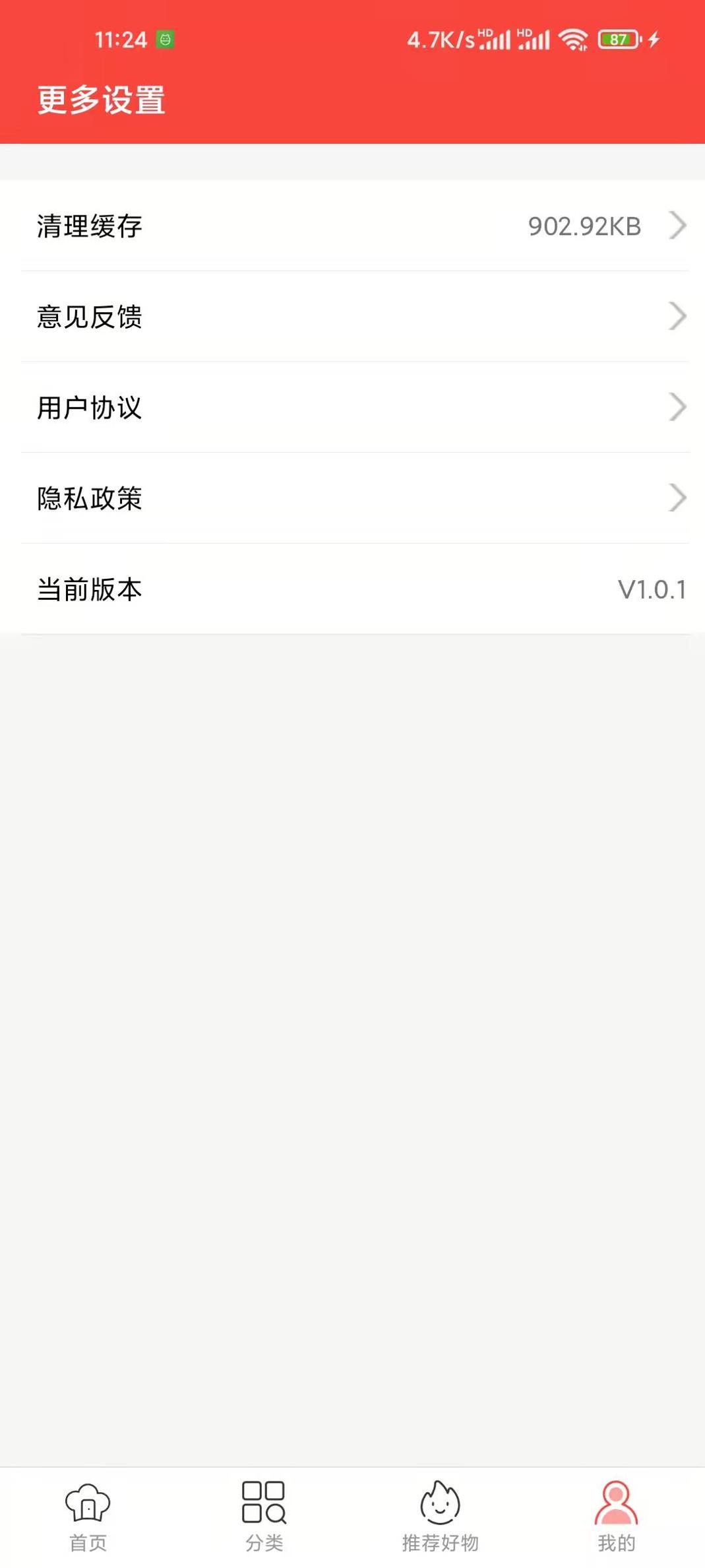This screenshot has width=705, height=1568.
Task: Open 意见反馈 using its right arrow
Action: 677,317
